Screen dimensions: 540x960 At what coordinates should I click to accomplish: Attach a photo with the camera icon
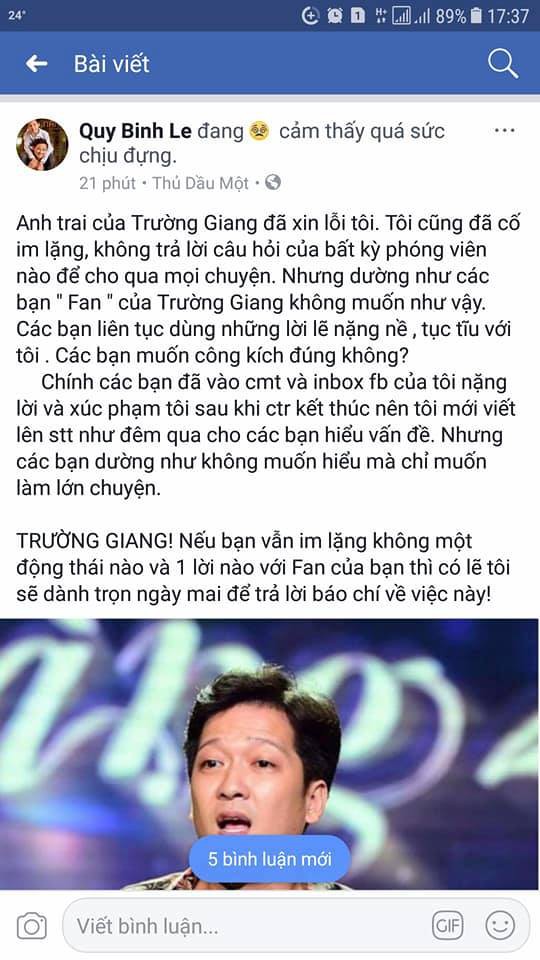31,926
